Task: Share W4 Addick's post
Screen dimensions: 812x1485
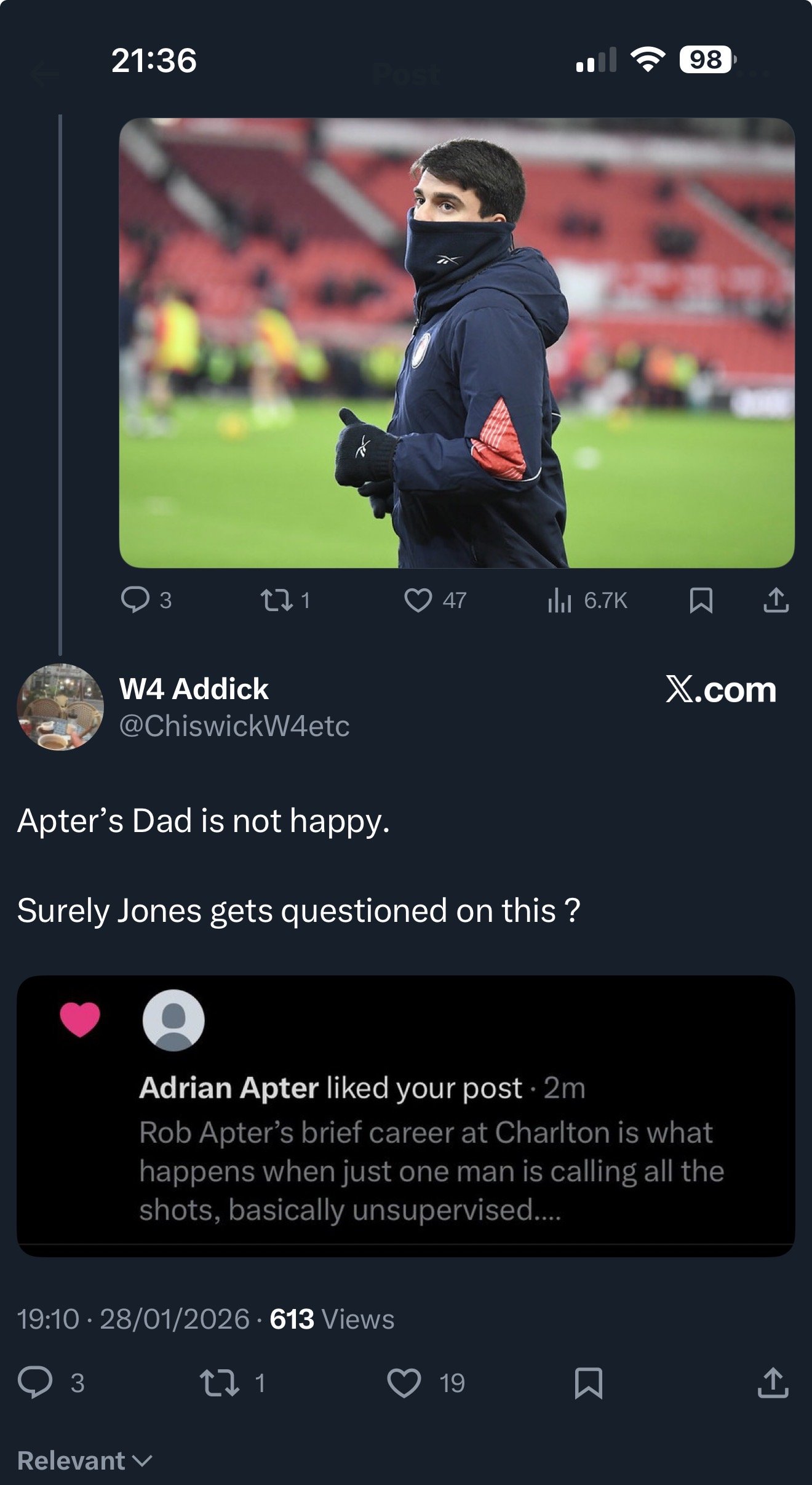Action: pos(773,1383)
